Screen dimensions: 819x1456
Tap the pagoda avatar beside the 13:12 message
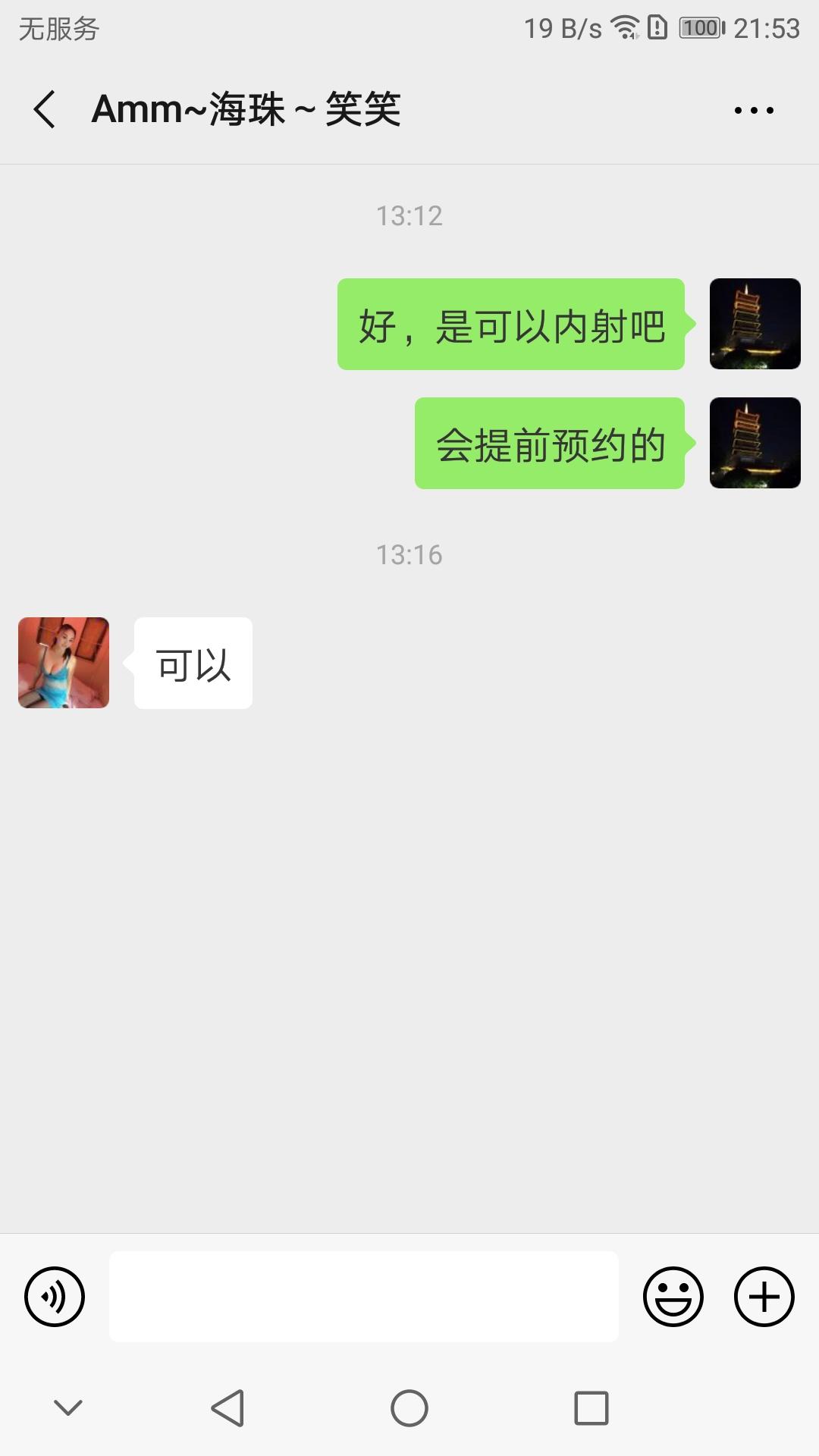click(x=755, y=325)
